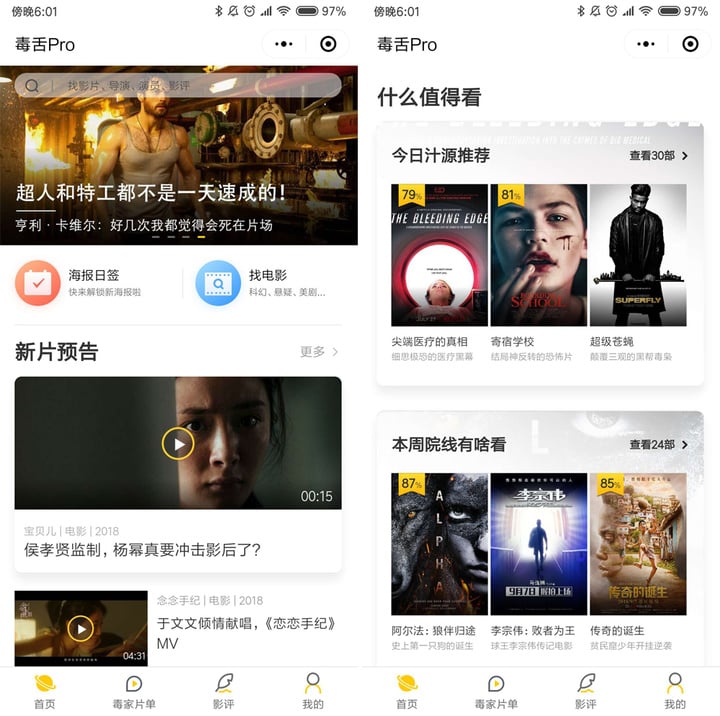
Task: Tap 更多 next to 新片预告
Action: pos(319,352)
